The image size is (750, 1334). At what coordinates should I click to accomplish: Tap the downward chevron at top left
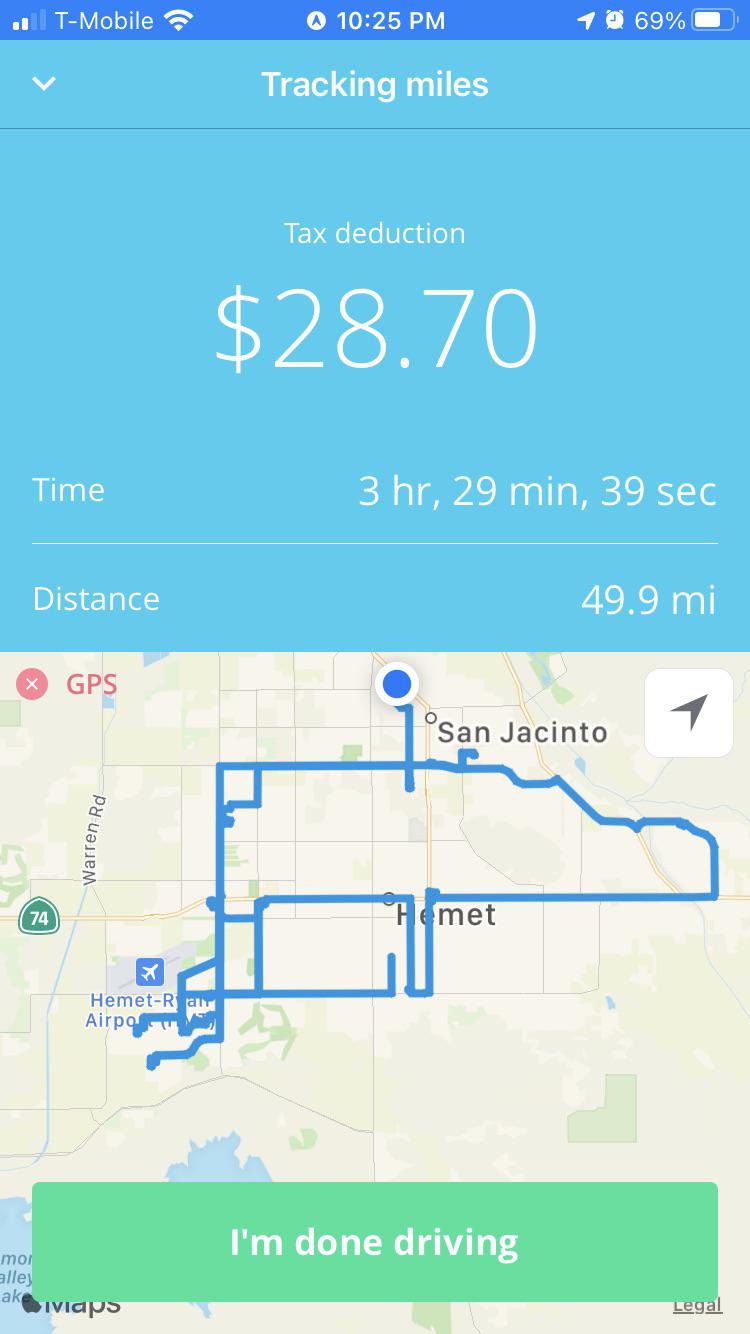[43, 84]
